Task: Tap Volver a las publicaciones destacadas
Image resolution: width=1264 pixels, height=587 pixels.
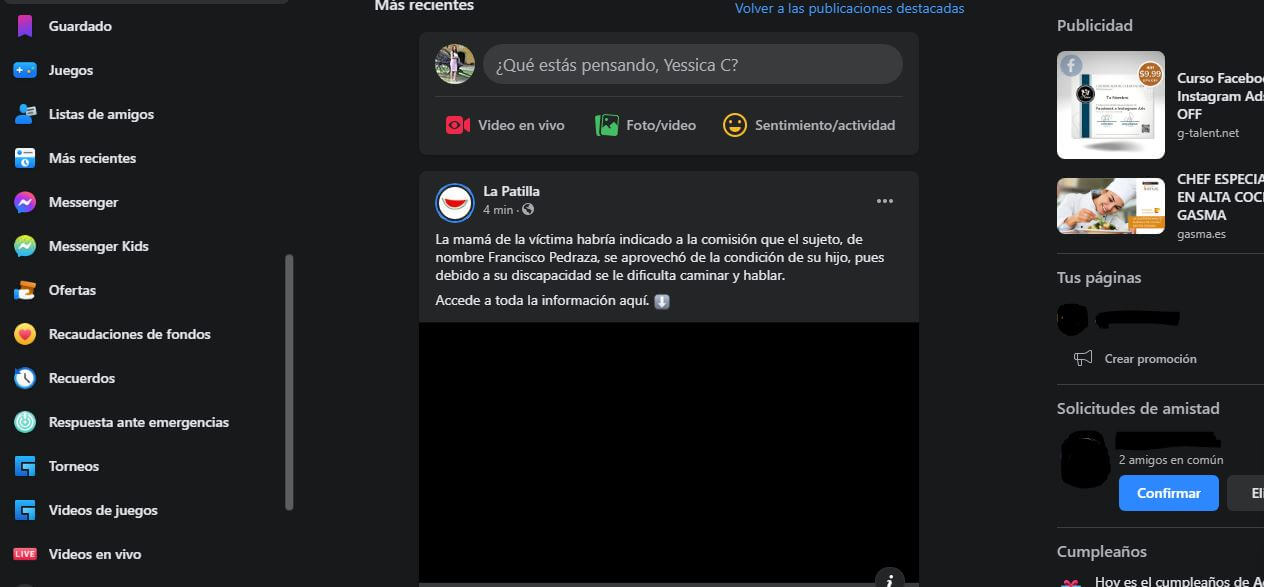Action: (849, 8)
